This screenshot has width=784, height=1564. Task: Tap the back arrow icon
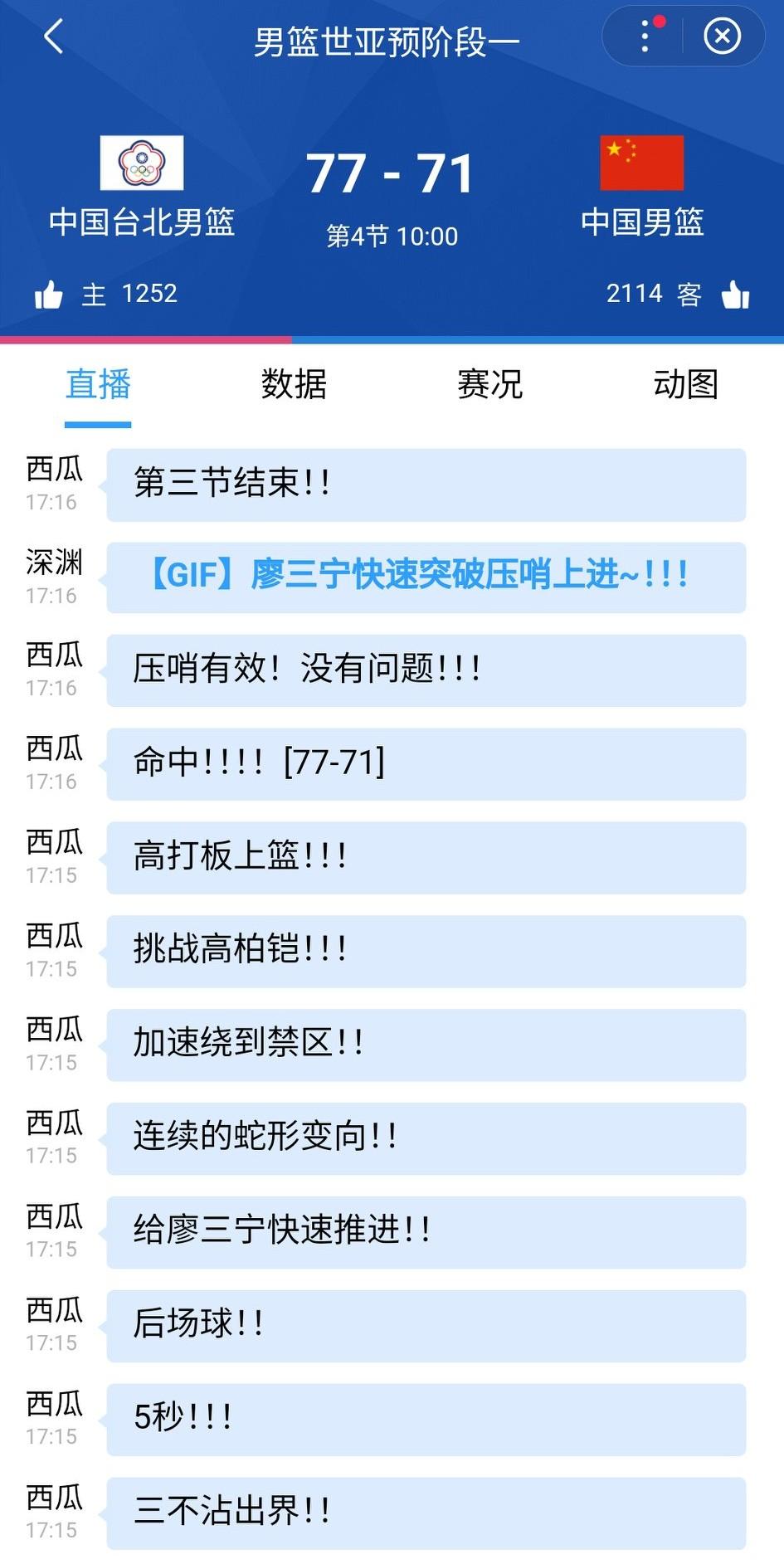[x=53, y=37]
